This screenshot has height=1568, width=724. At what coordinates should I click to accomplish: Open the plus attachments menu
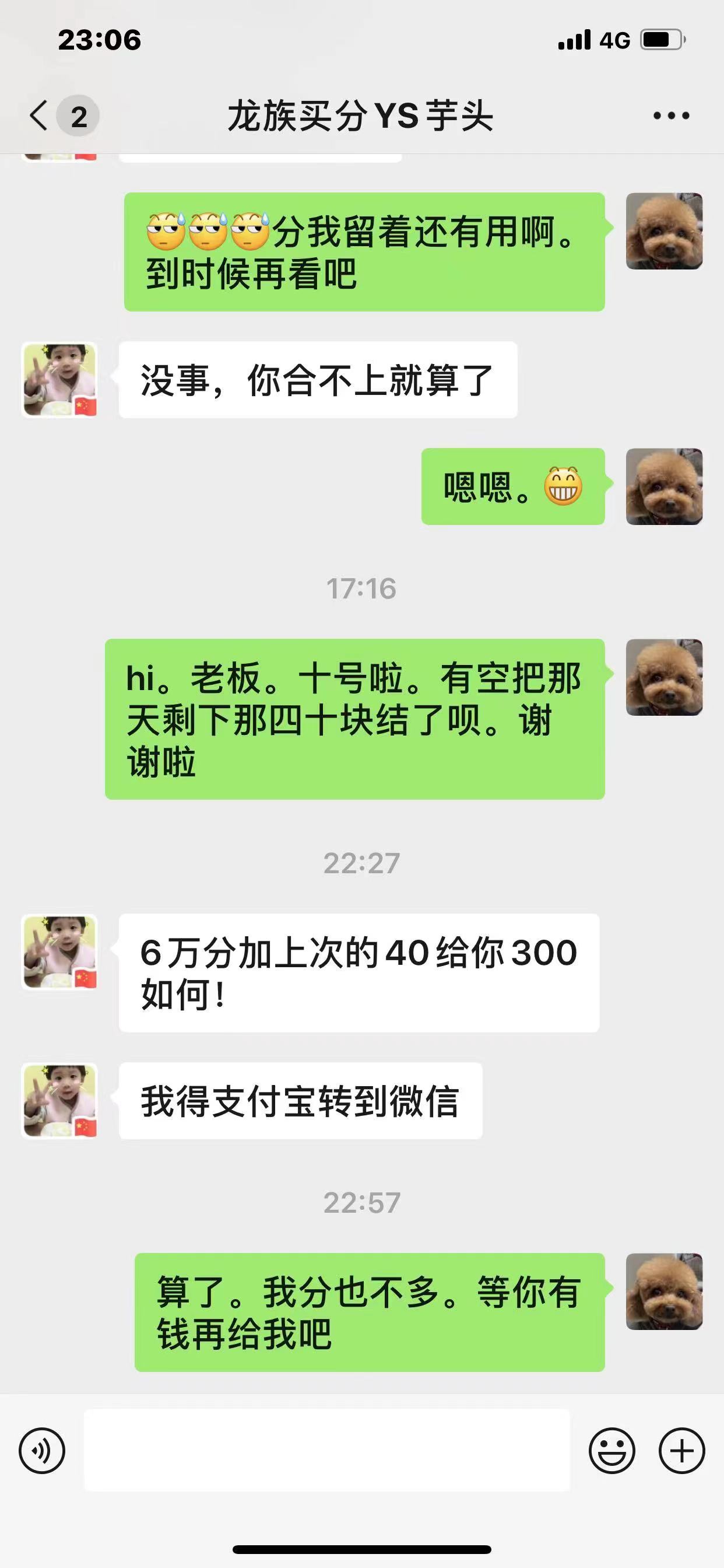[x=681, y=1451]
